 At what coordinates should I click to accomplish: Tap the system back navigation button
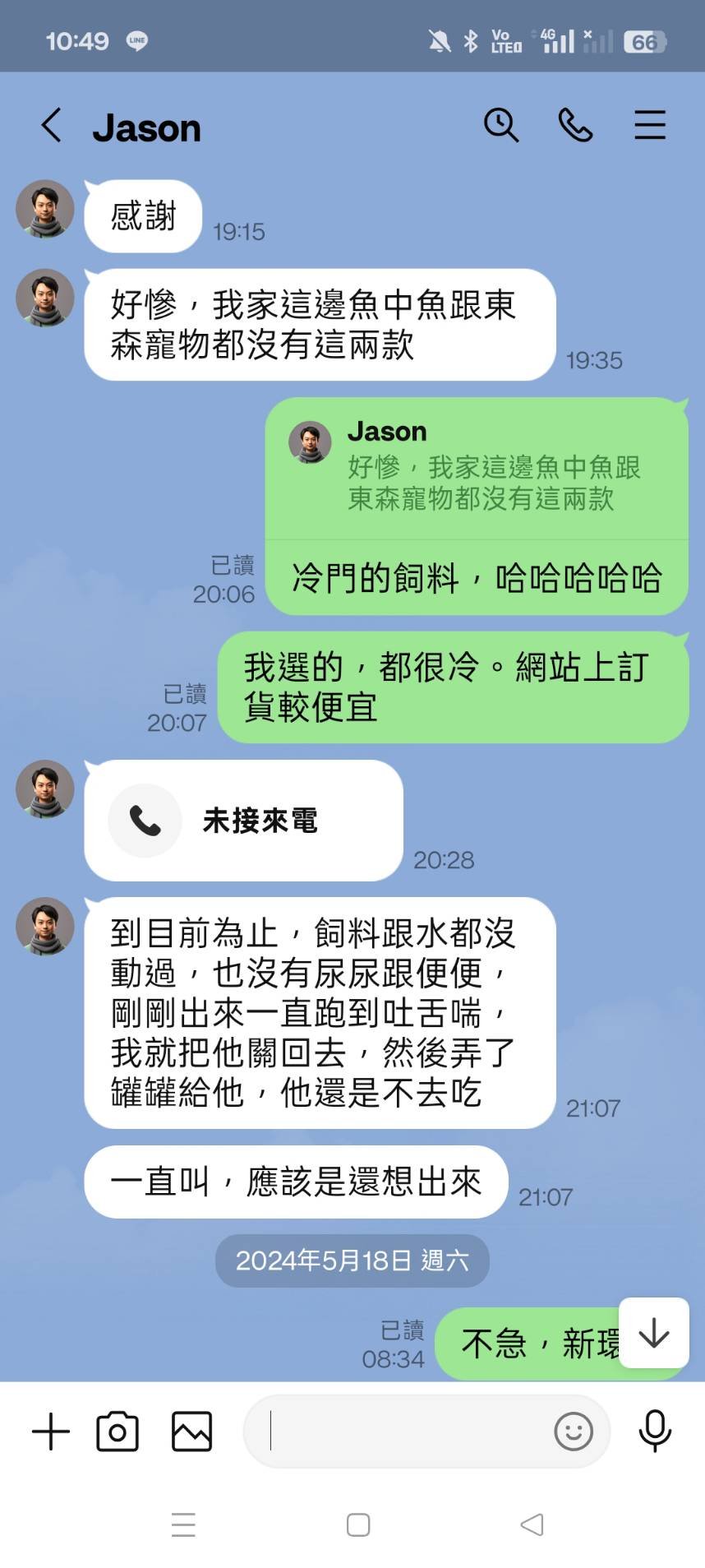(x=532, y=1524)
